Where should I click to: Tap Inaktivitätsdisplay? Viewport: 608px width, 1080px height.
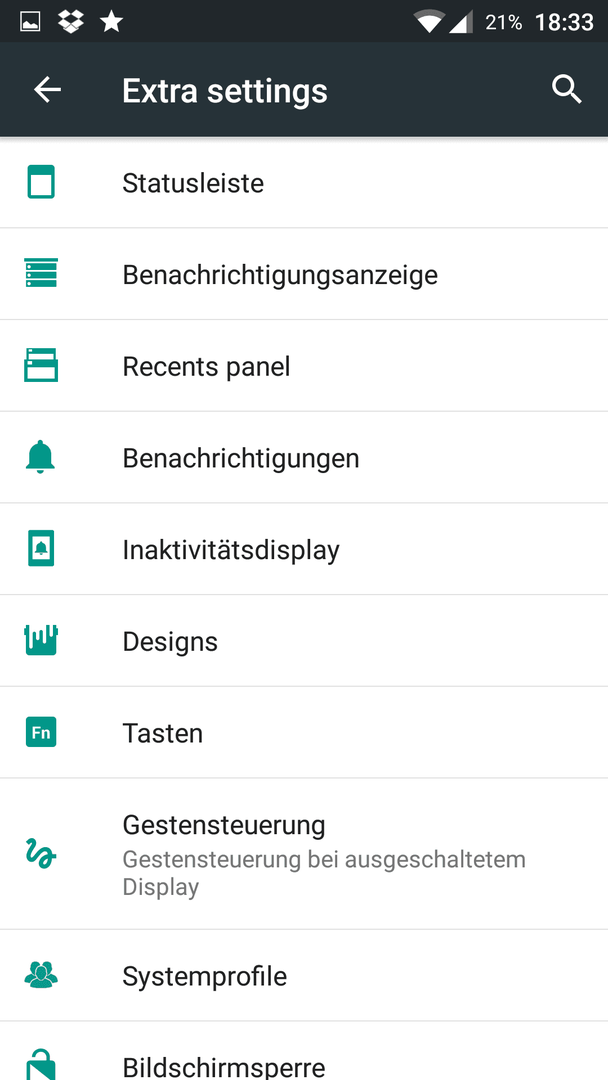(304, 549)
